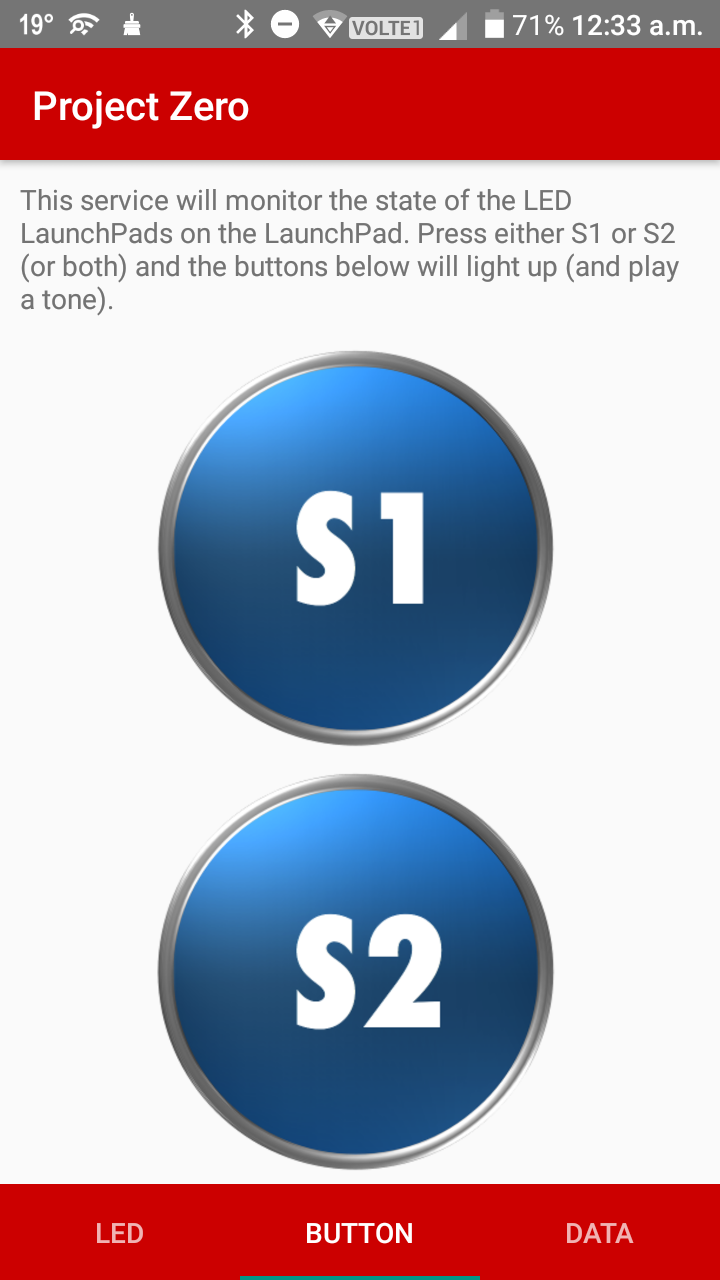Tap the round S2 button
Image resolution: width=720 pixels, height=1280 pixels.
click(356, 971)
